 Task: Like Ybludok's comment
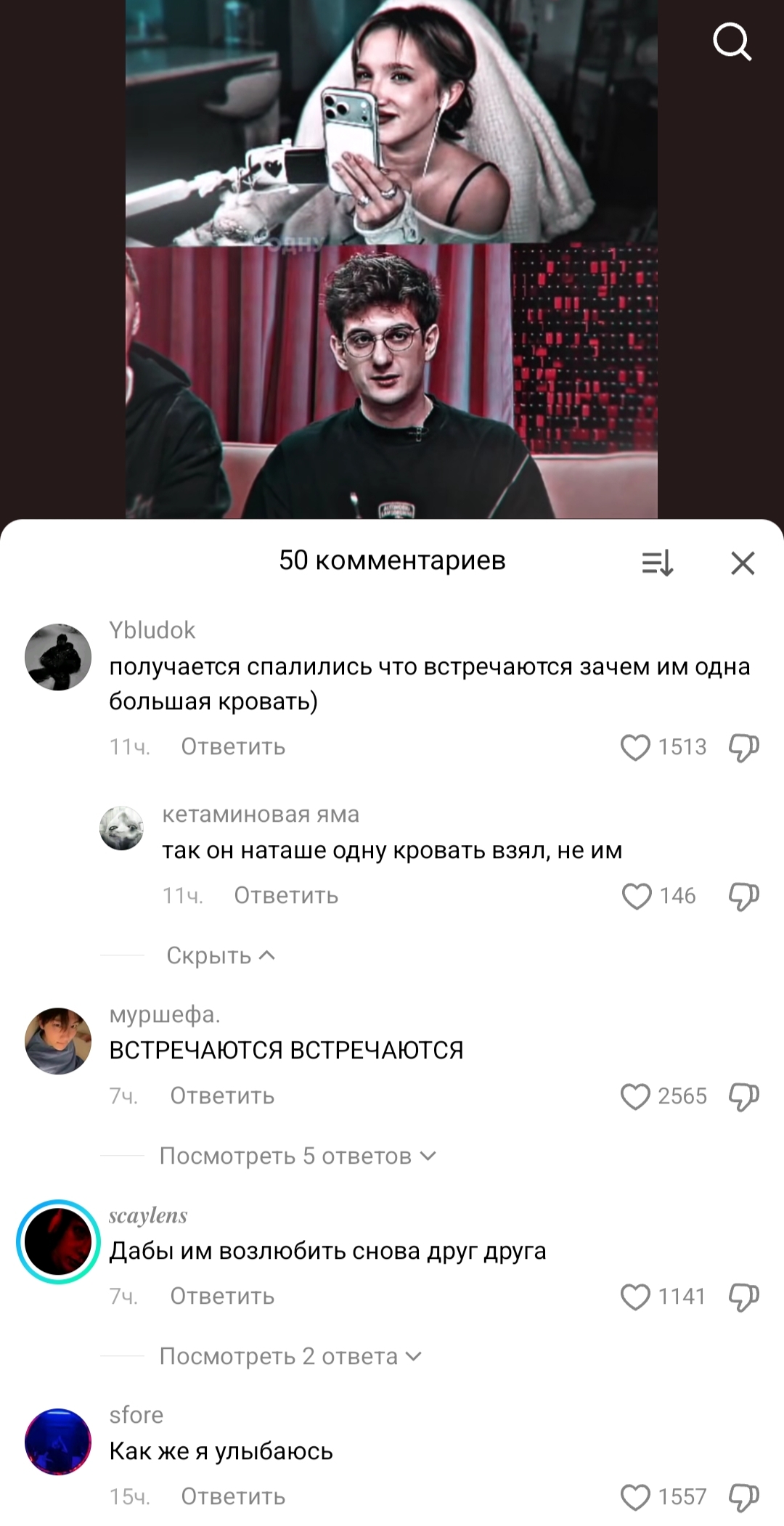click(635, 747)
